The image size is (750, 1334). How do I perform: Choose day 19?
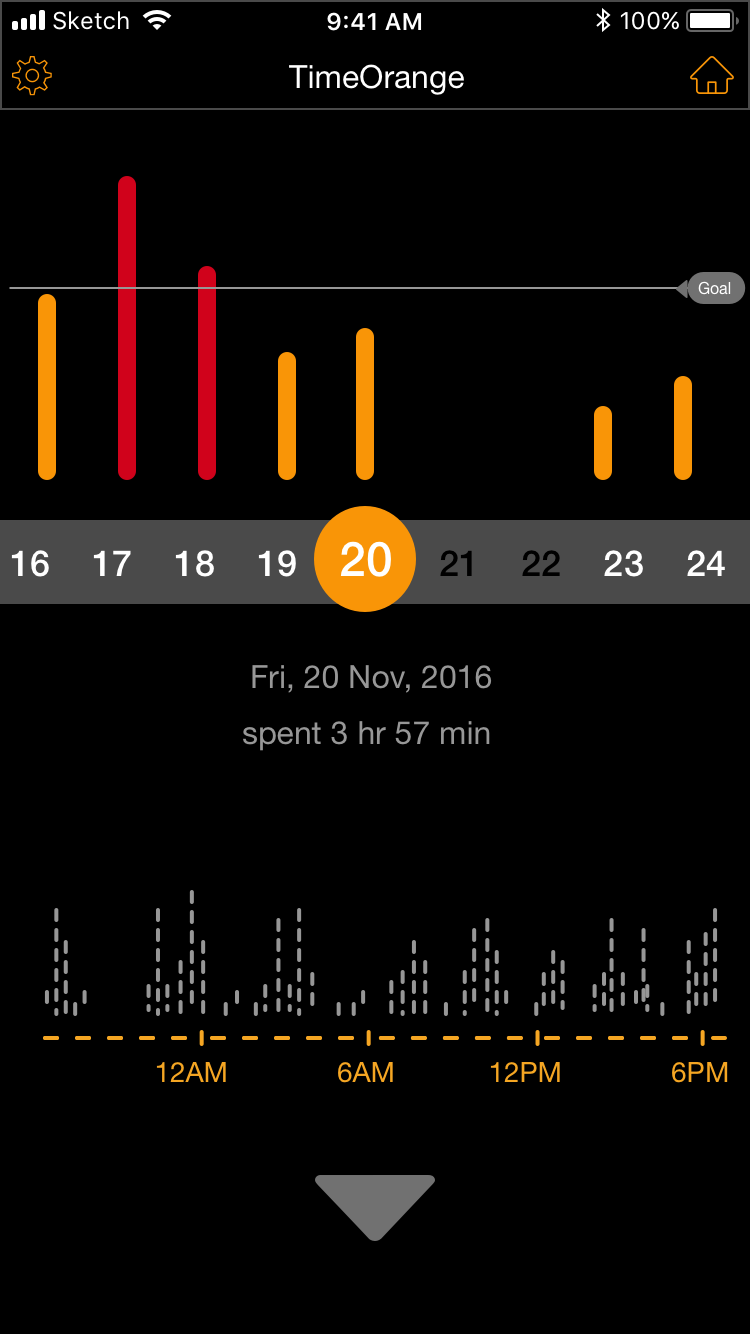(277, 564)
